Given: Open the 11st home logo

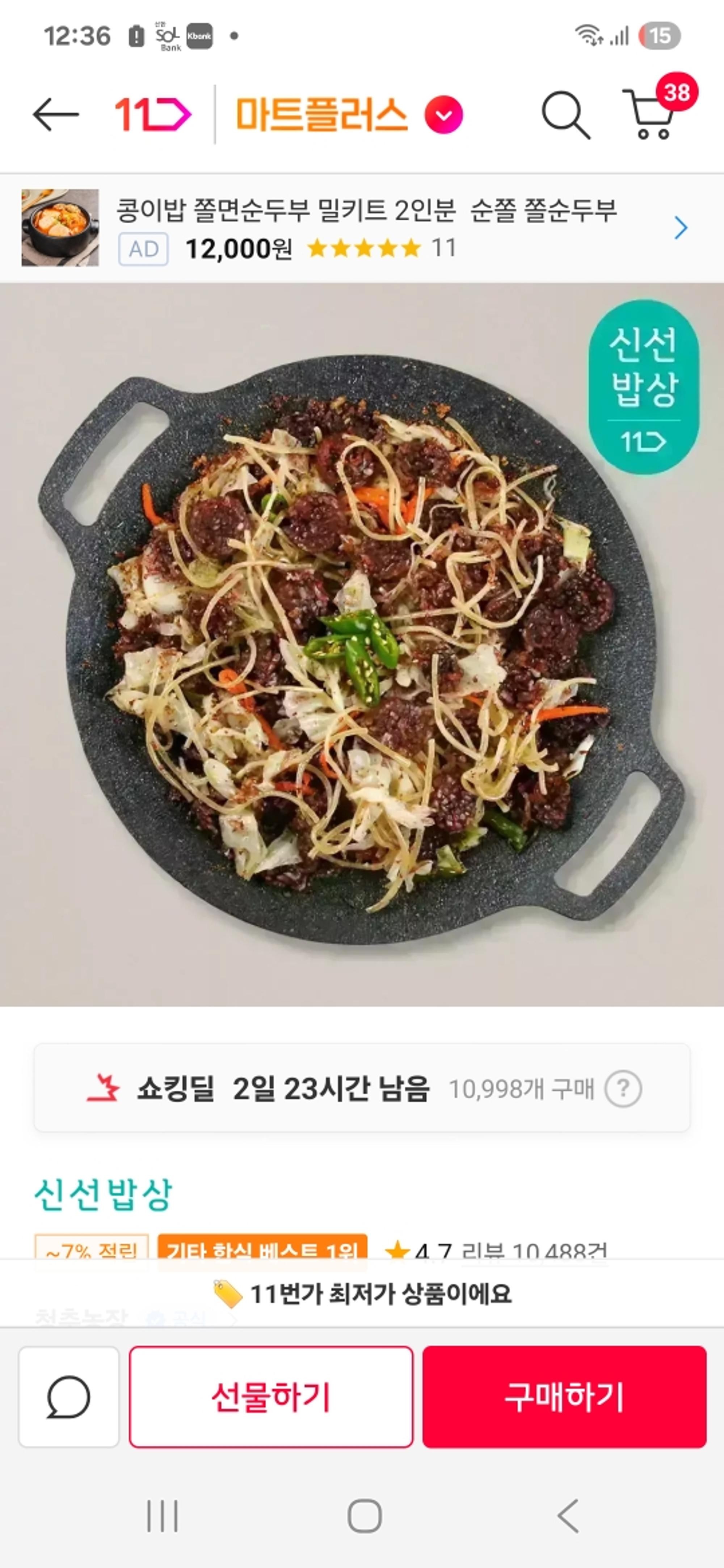Looking at the screenshot, I should 153,114.
